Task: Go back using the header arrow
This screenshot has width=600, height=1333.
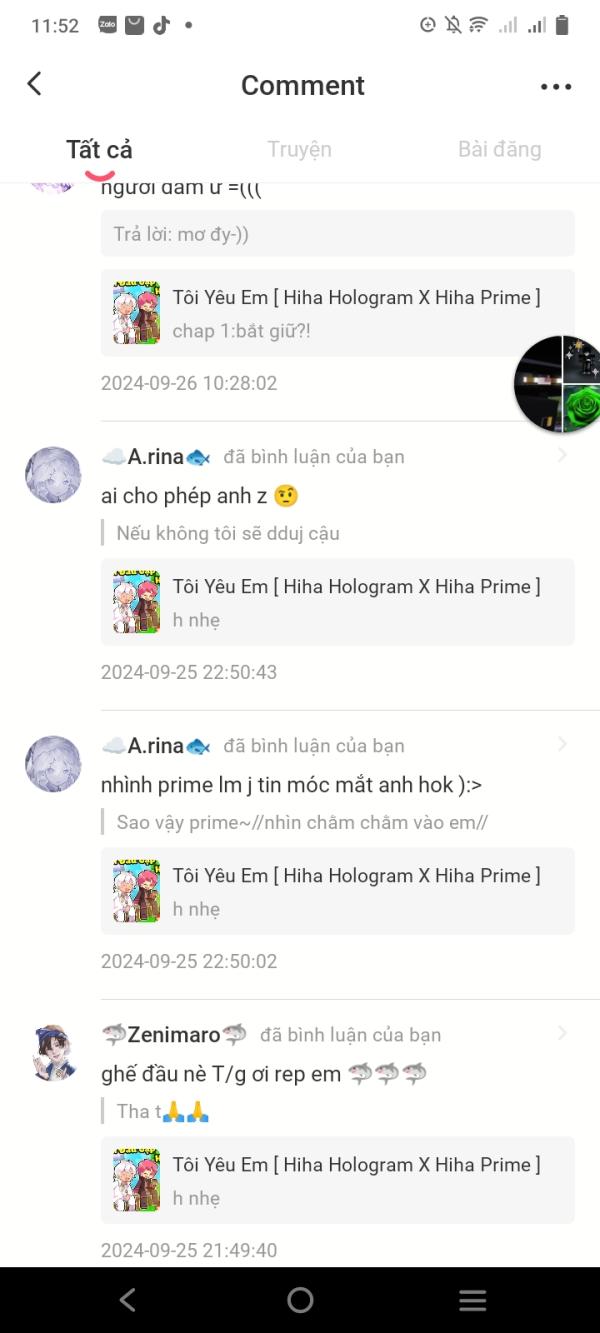Action: click(35, 84)
